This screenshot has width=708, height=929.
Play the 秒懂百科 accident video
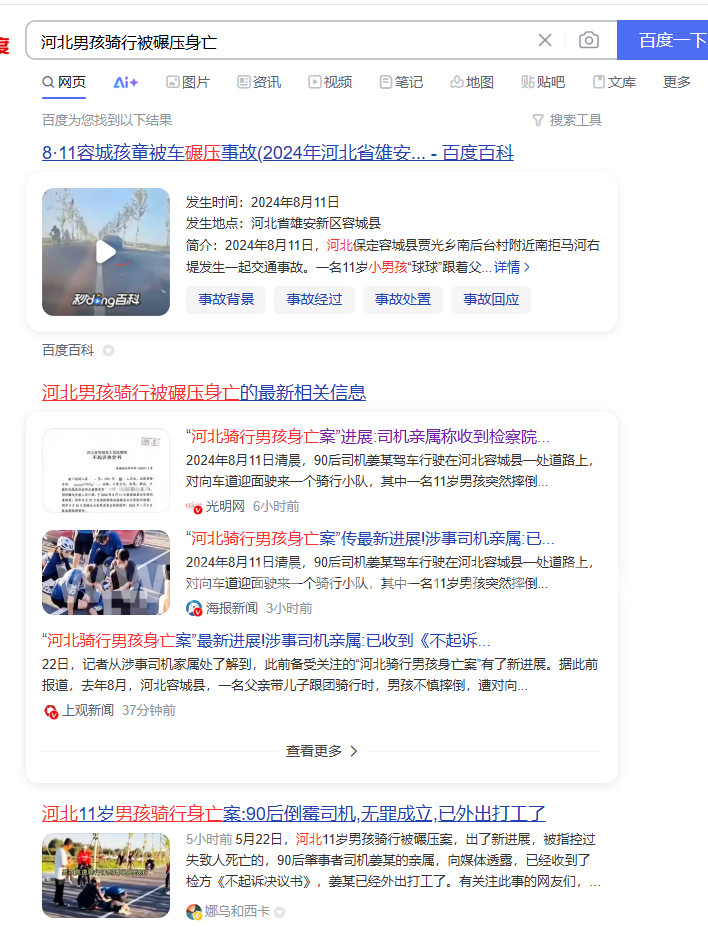[x=106, y=251]
